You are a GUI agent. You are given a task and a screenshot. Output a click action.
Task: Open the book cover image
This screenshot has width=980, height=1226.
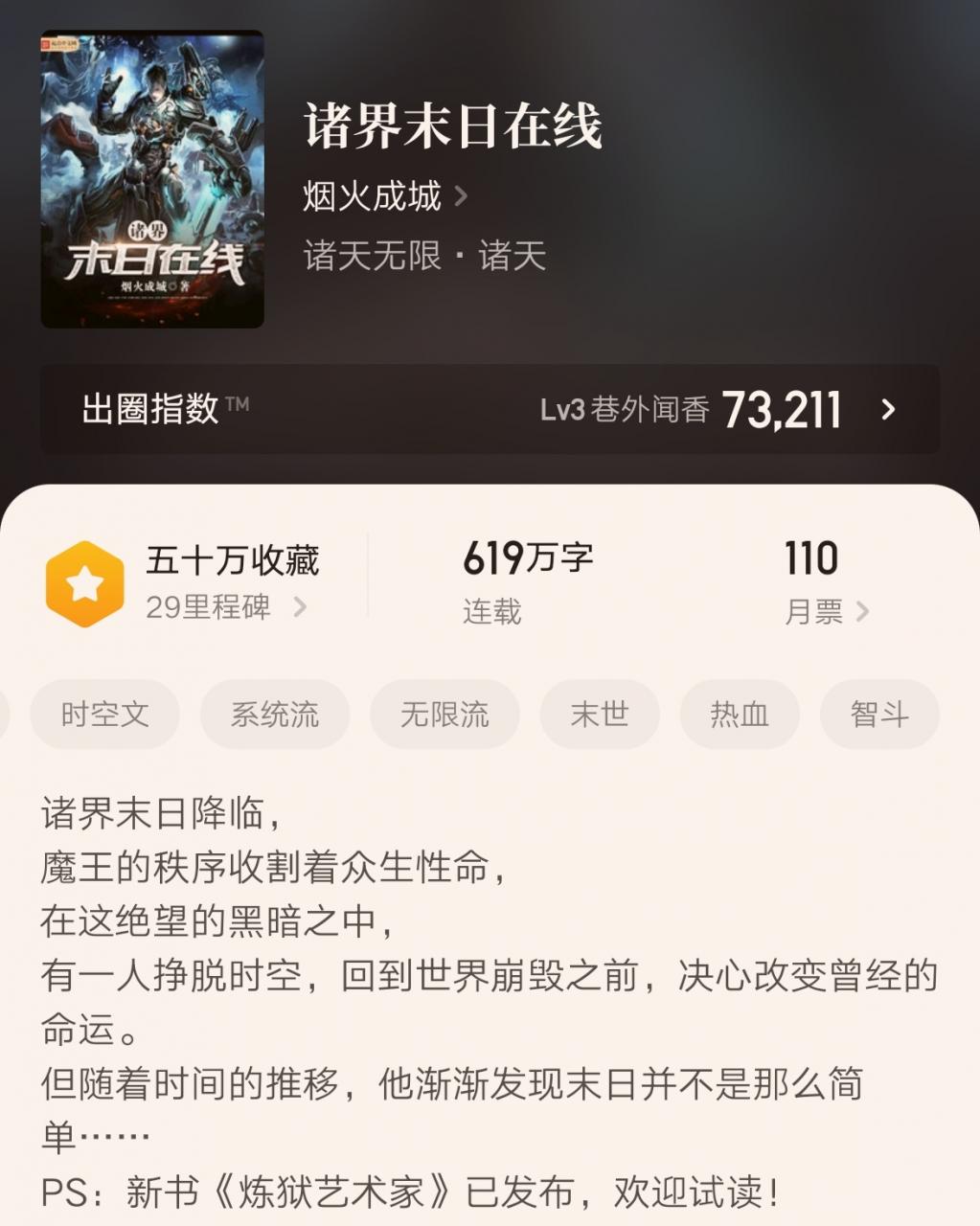152,179
